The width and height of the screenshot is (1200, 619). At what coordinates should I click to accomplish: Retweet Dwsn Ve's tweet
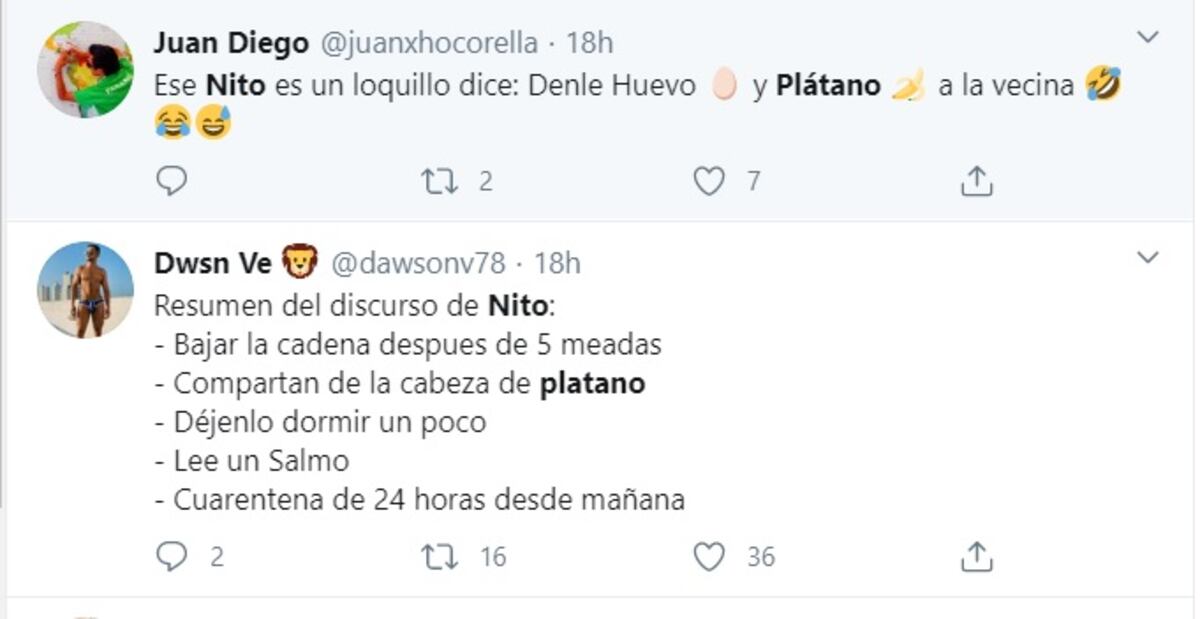(437, 557)
